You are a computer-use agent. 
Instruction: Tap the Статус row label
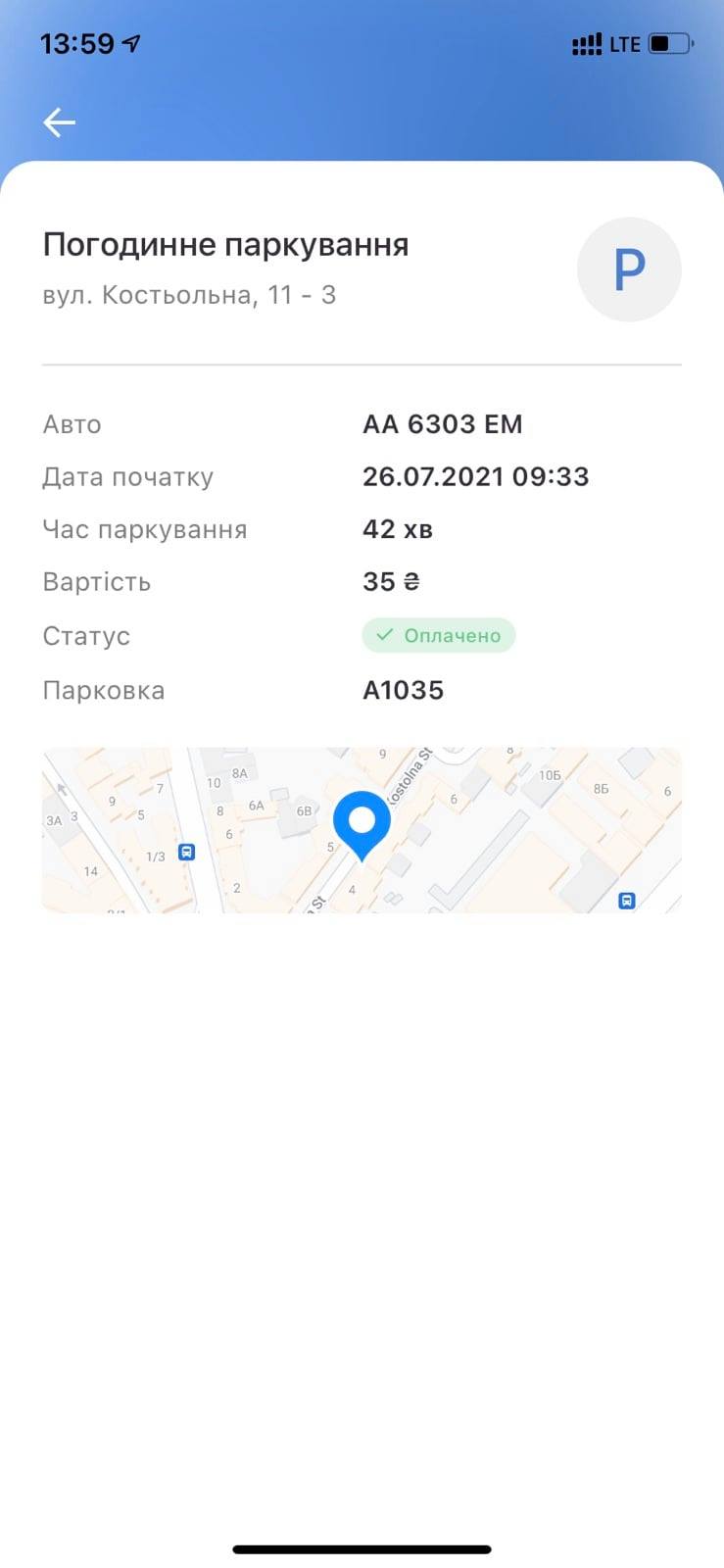point(86,635)
